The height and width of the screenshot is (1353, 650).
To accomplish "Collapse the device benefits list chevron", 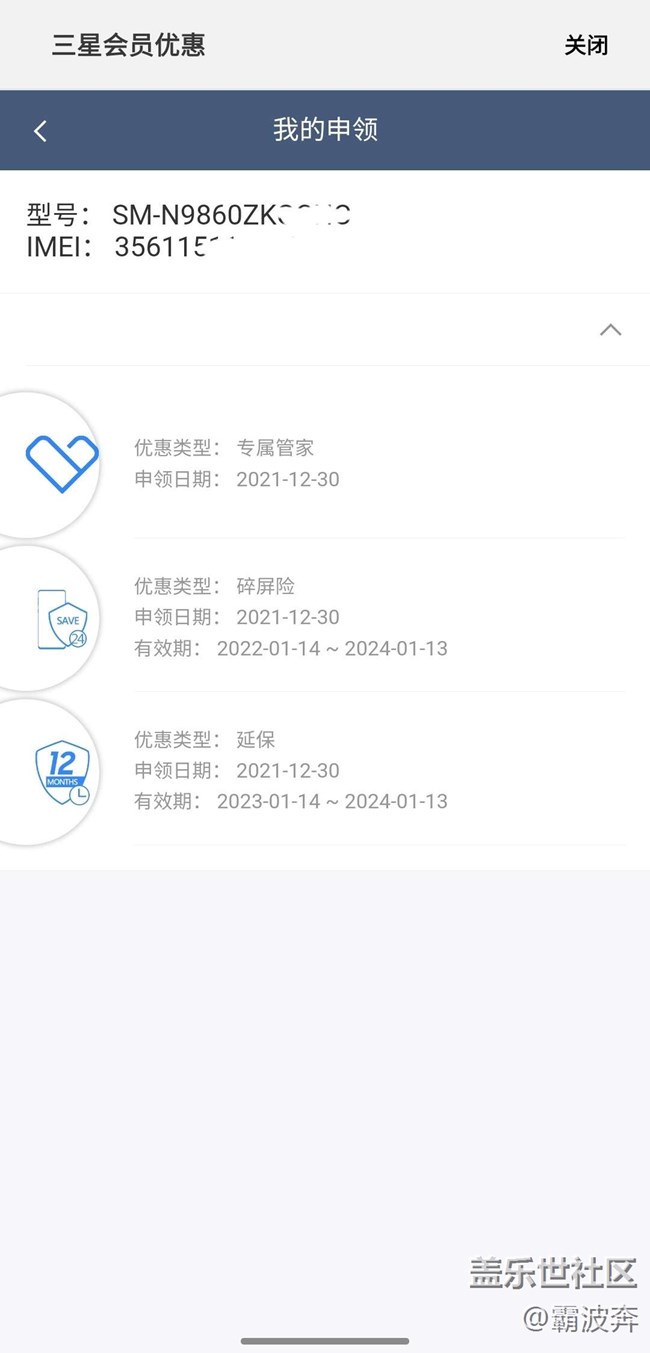I will (610, 330).
